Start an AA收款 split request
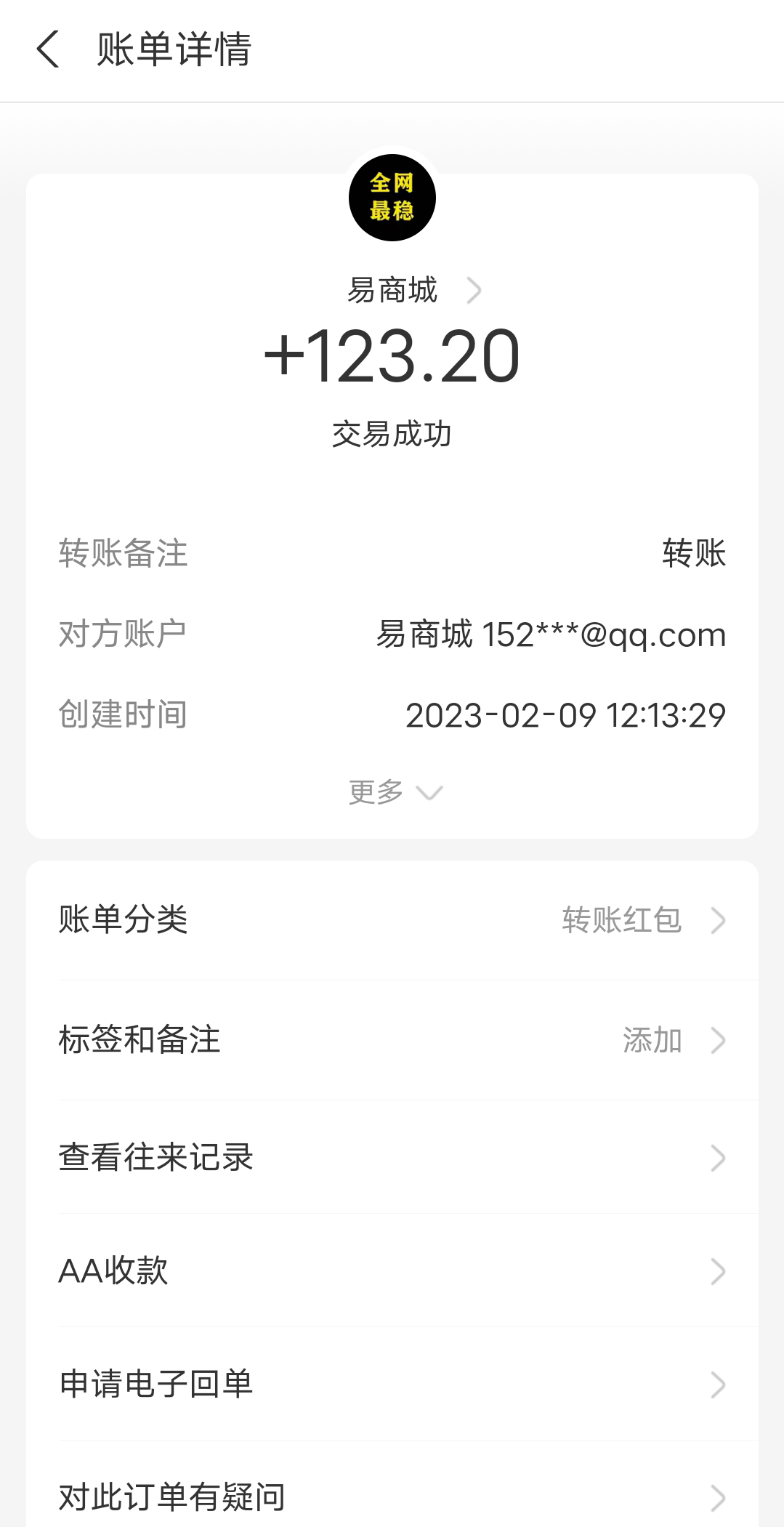 tap(392, 1271)
